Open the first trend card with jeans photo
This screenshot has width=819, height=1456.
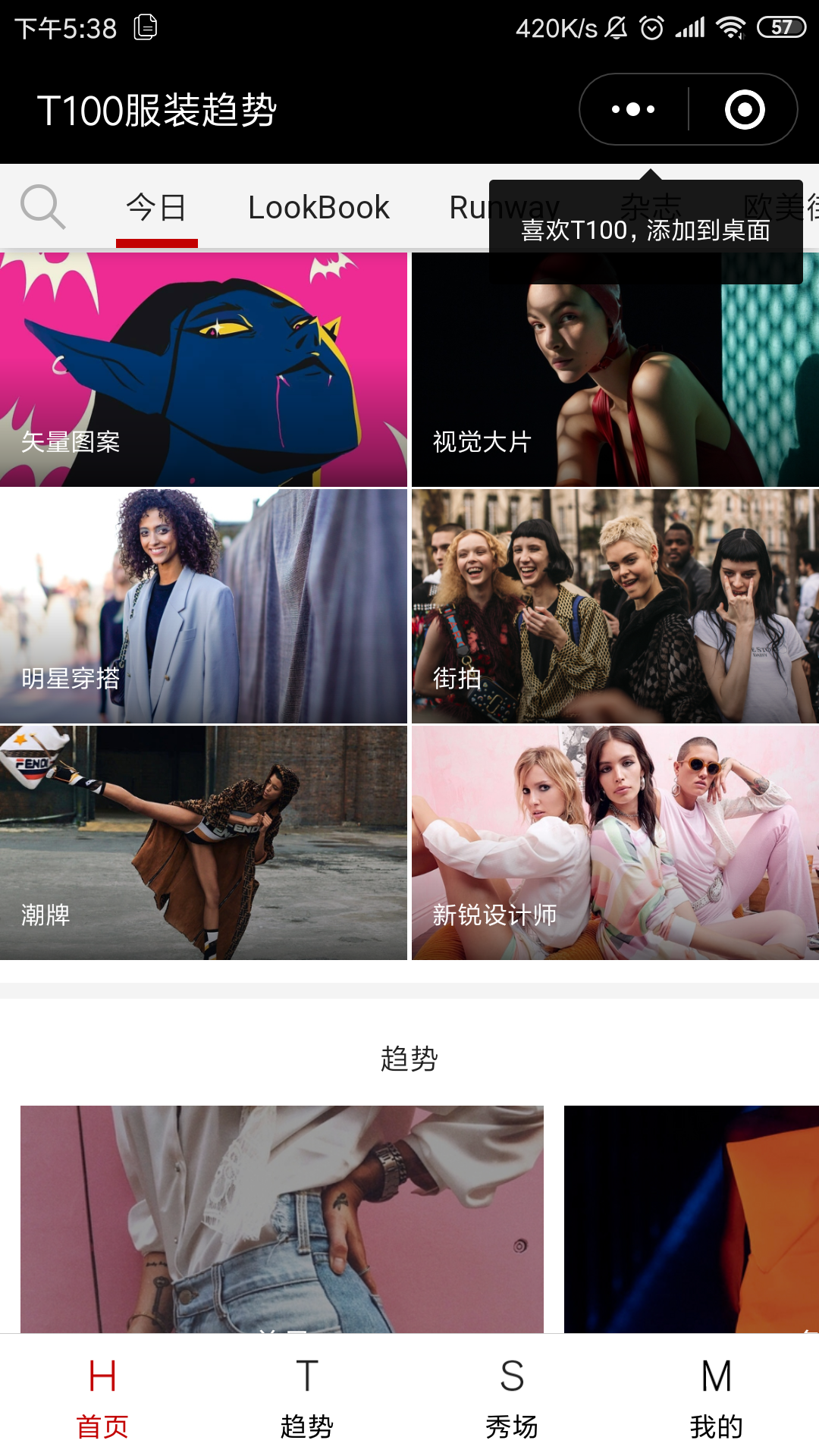coord(282,1219)
